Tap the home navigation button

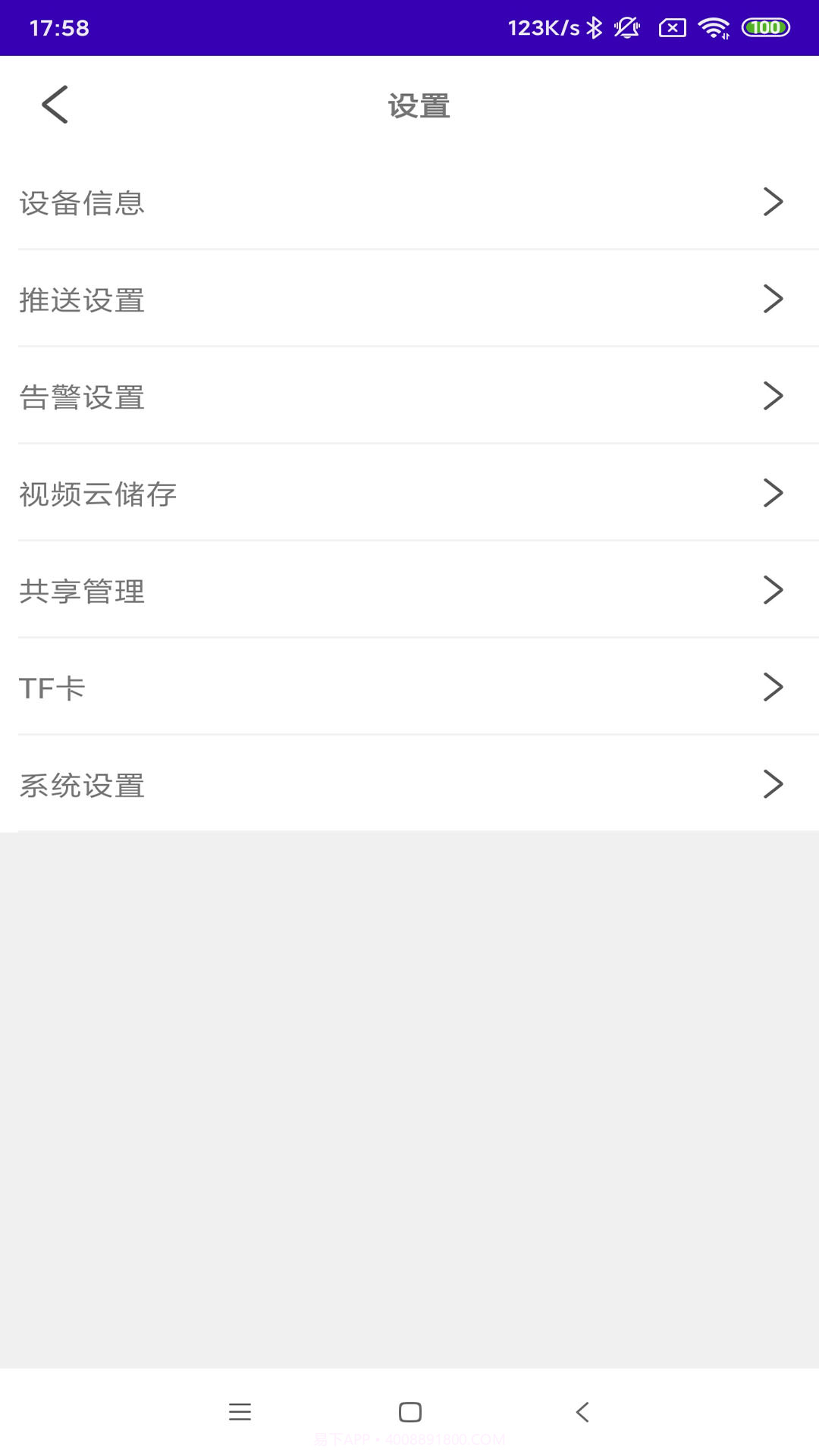point(409,1411)
